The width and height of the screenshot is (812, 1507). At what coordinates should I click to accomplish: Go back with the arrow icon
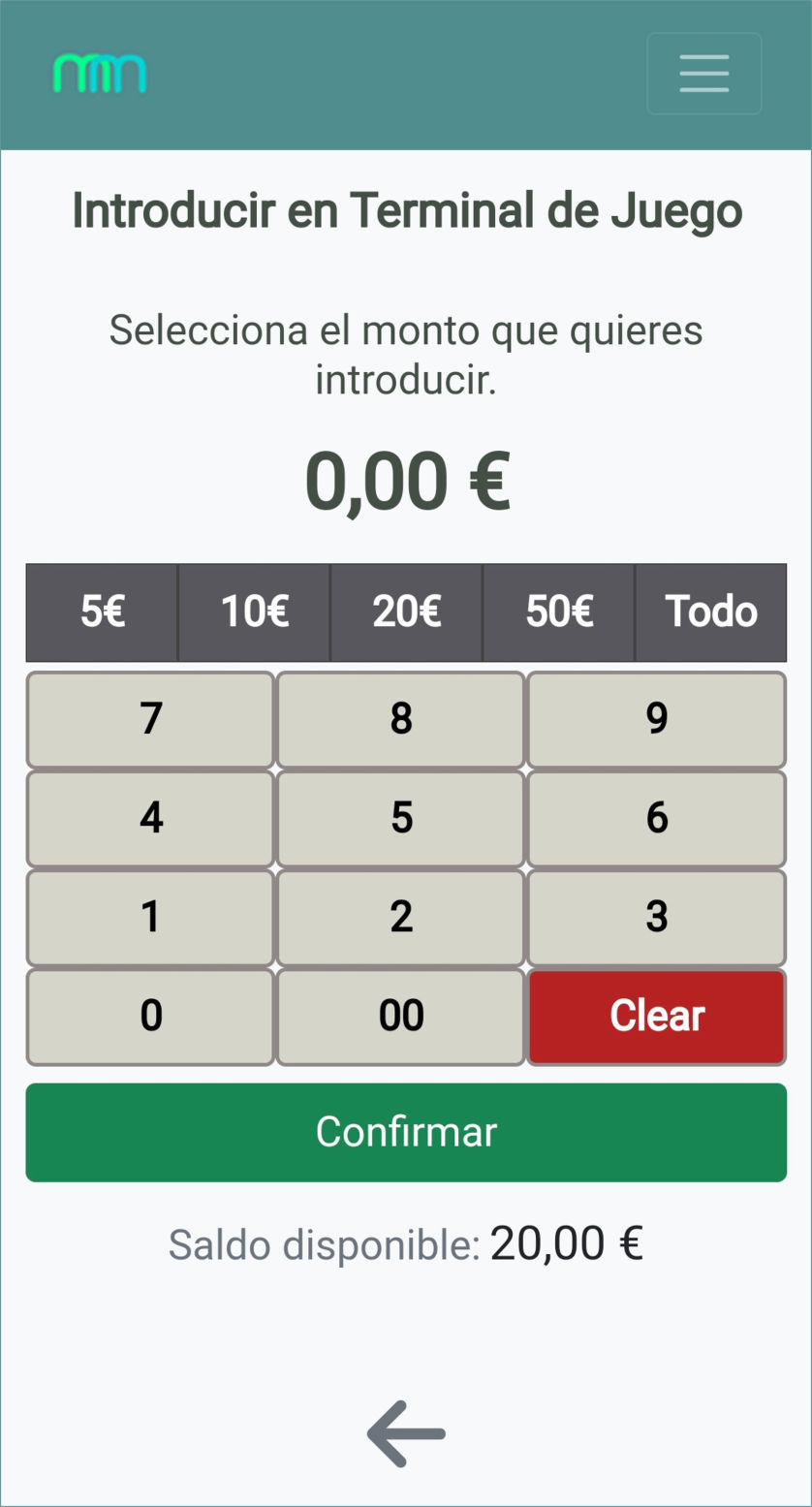(406, 1433)
